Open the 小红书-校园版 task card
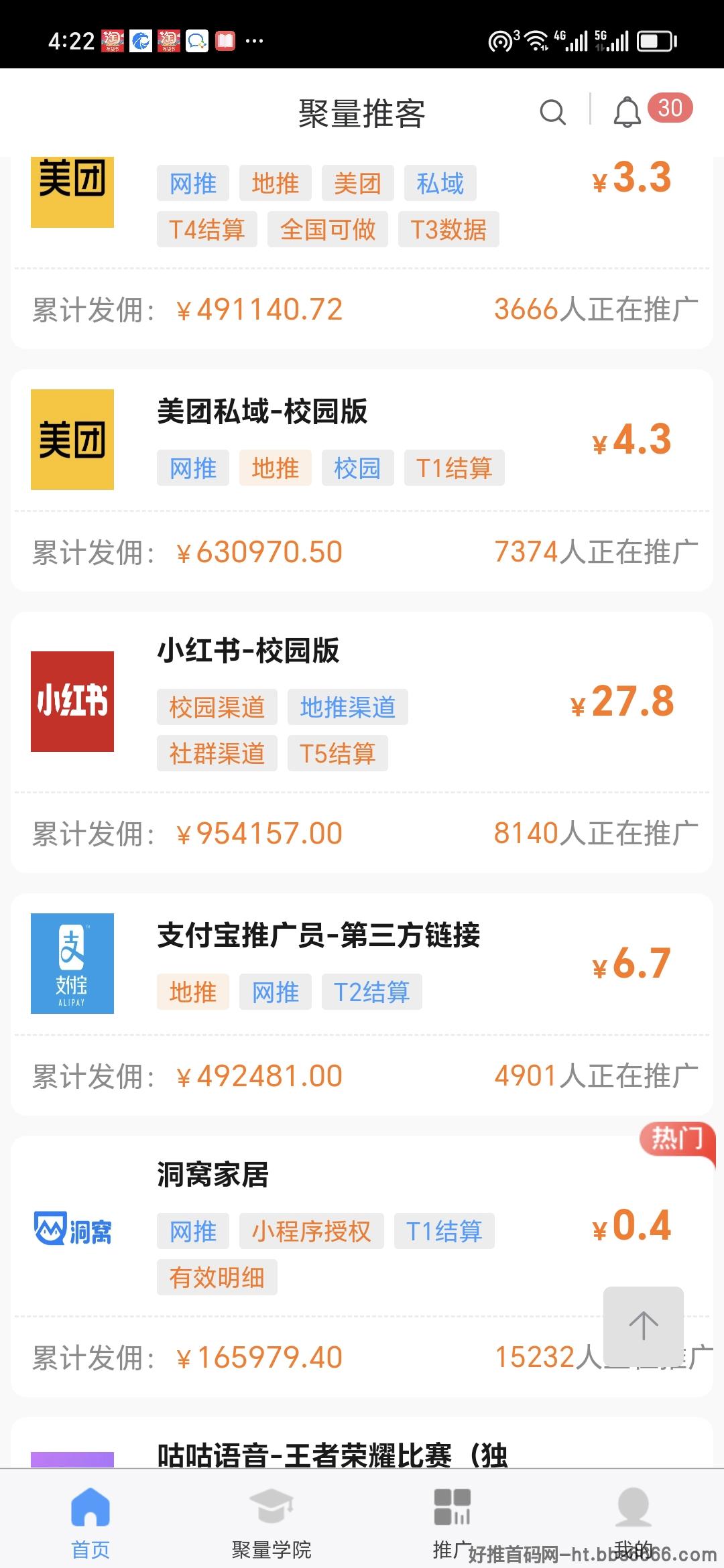Viewport: 724px width, 1568px height. click(x=362, y=742)
